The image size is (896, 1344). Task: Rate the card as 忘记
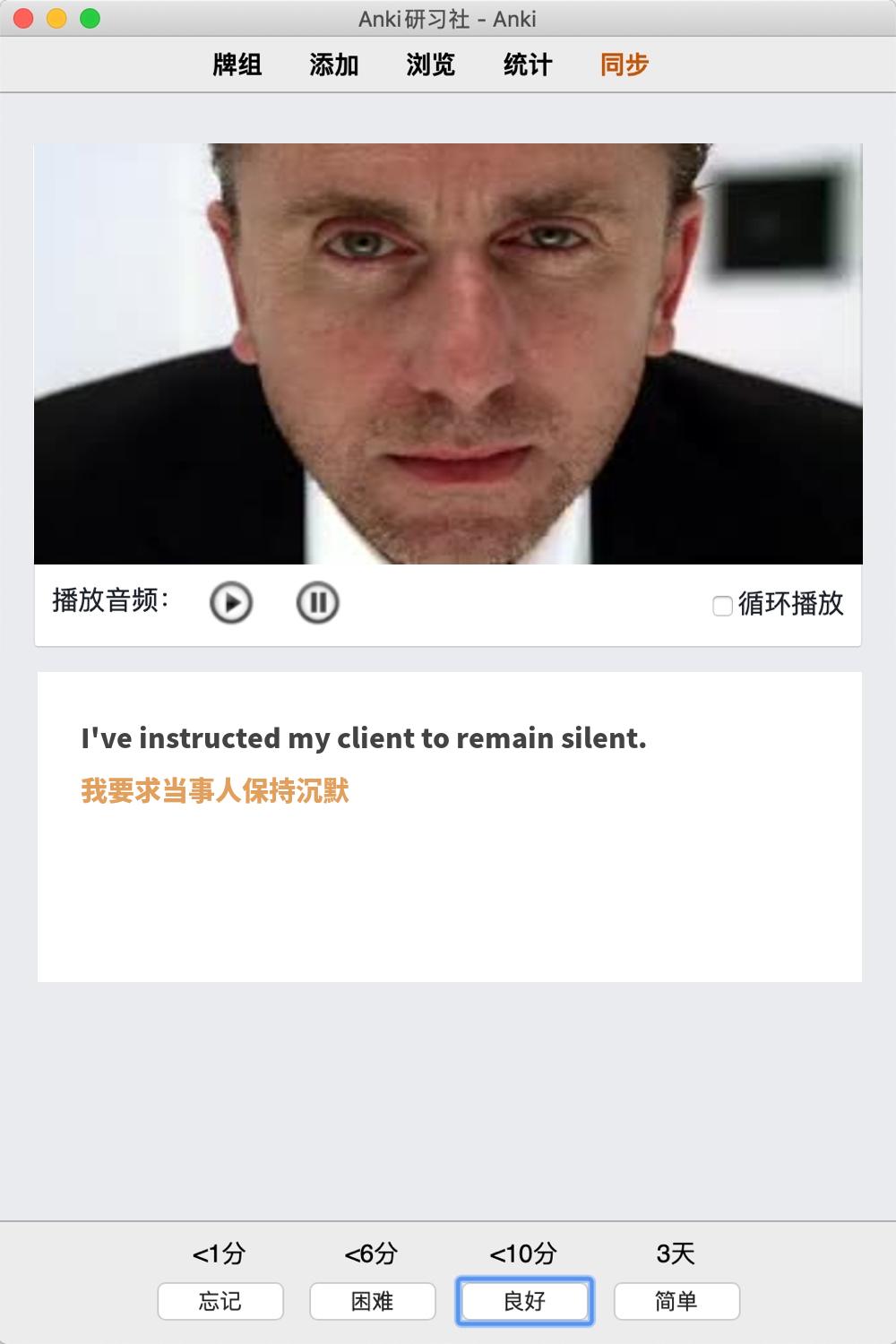click(220, 1301)
